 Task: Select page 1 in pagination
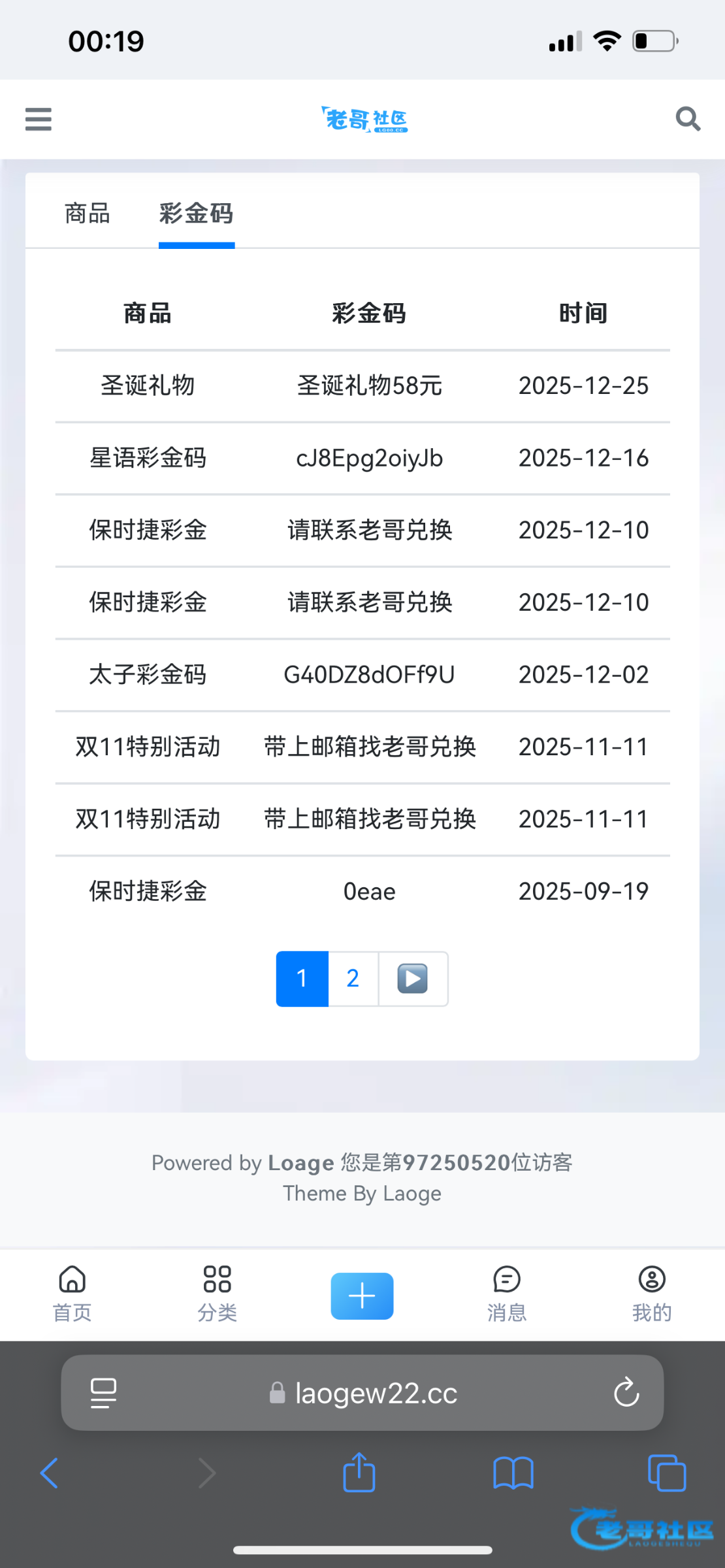pos(302,979)
